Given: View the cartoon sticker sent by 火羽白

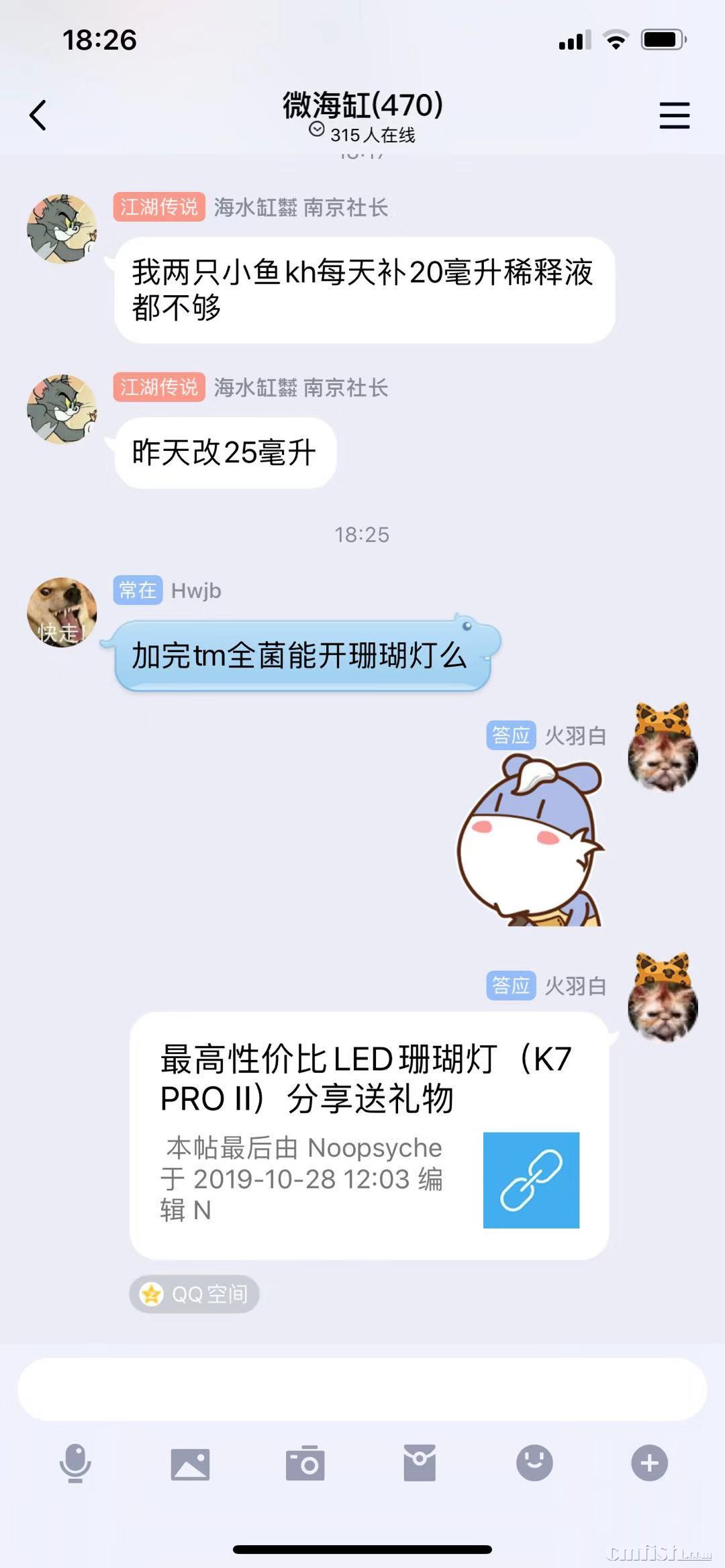Looking at the screenshot, I should tap(530, 842).
